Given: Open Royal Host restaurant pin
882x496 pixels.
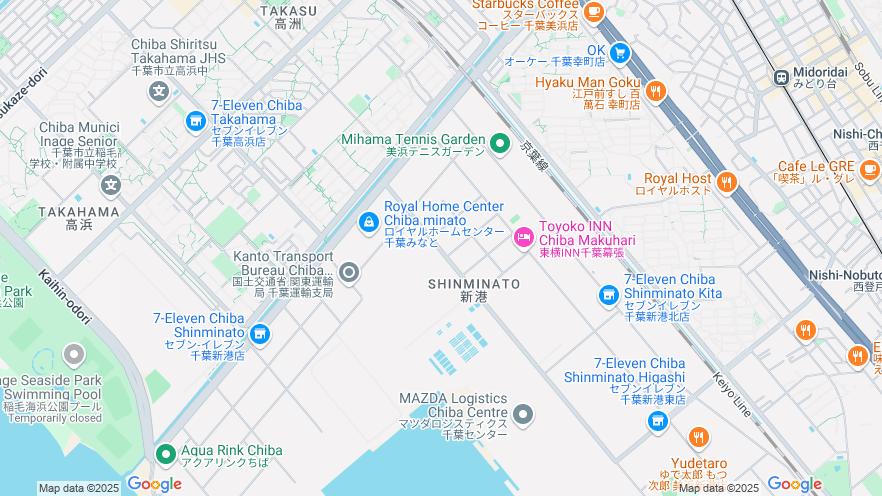Looking at the screenshot, I should [x=727, y=182].
